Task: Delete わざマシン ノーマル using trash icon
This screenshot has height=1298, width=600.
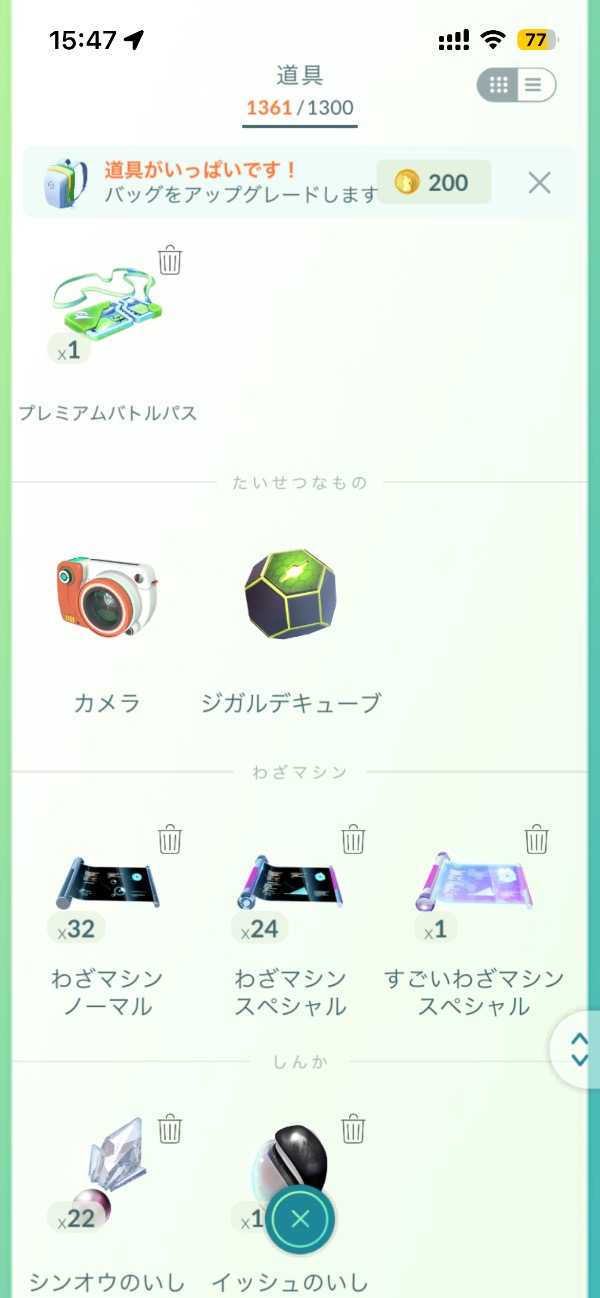Action: (x=171, y=839)
